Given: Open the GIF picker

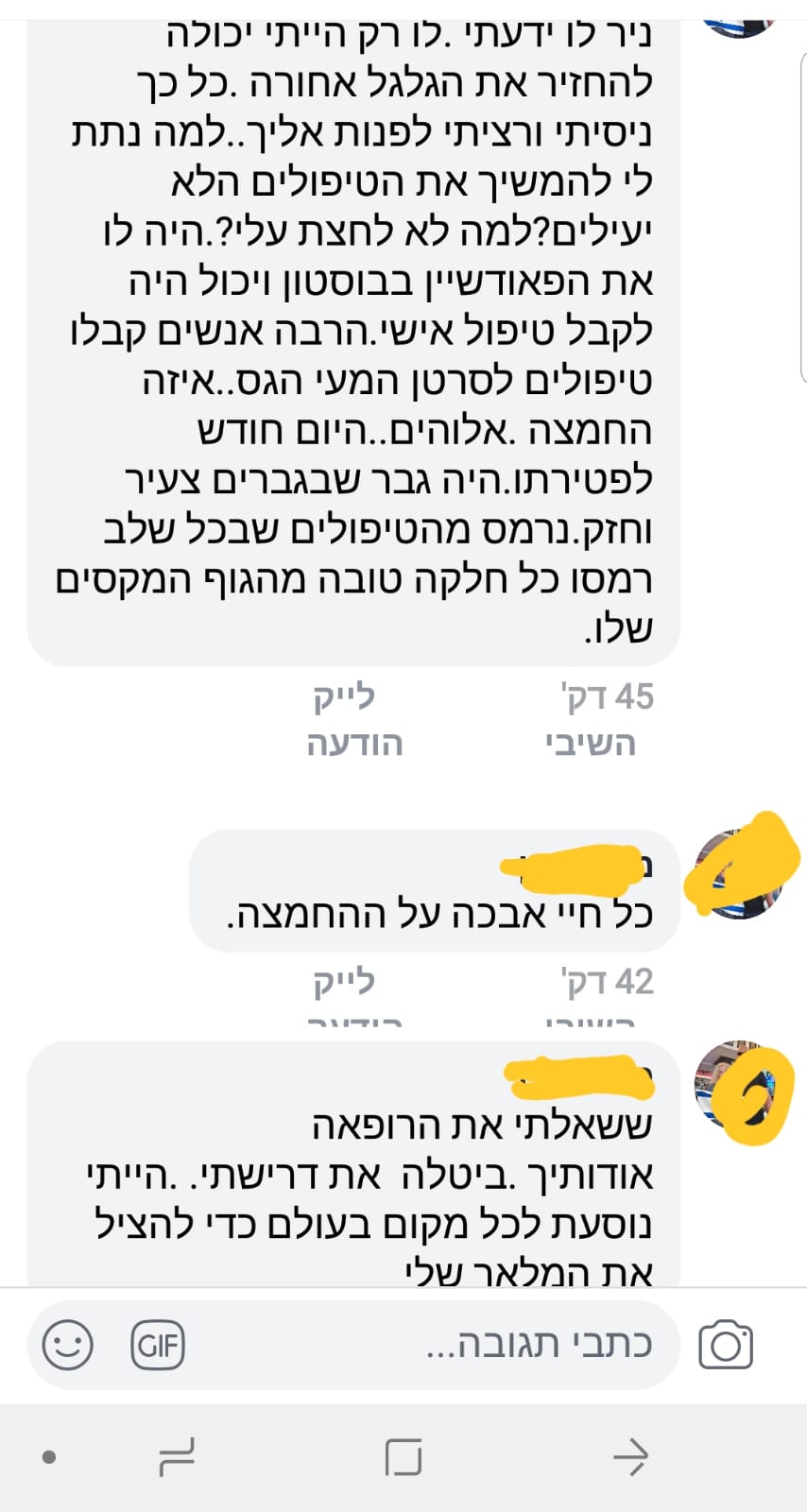Looking at the screenshot, I should [158, 1344].
